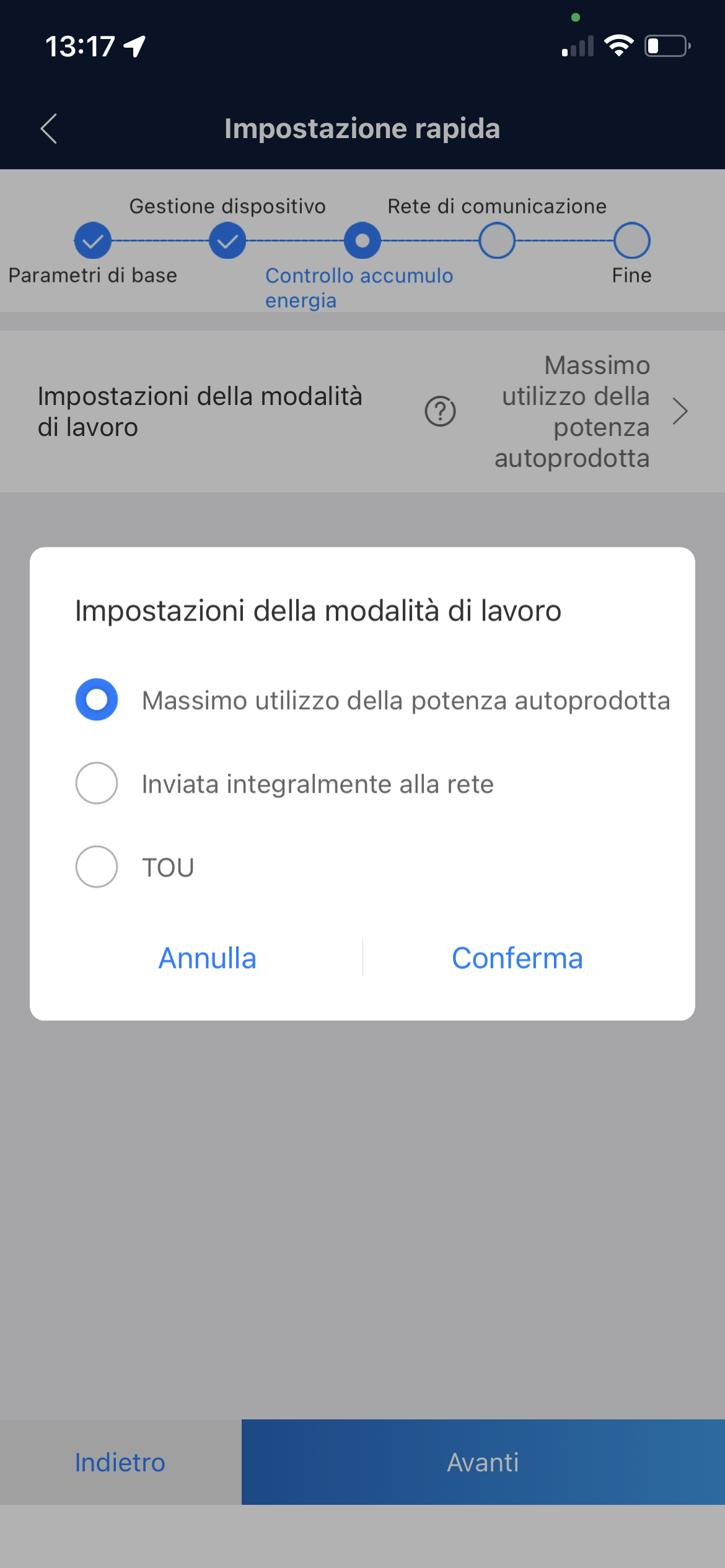Confirm selection with Conferma
This screenshot has height=1568, width=725.
point(517,958)
